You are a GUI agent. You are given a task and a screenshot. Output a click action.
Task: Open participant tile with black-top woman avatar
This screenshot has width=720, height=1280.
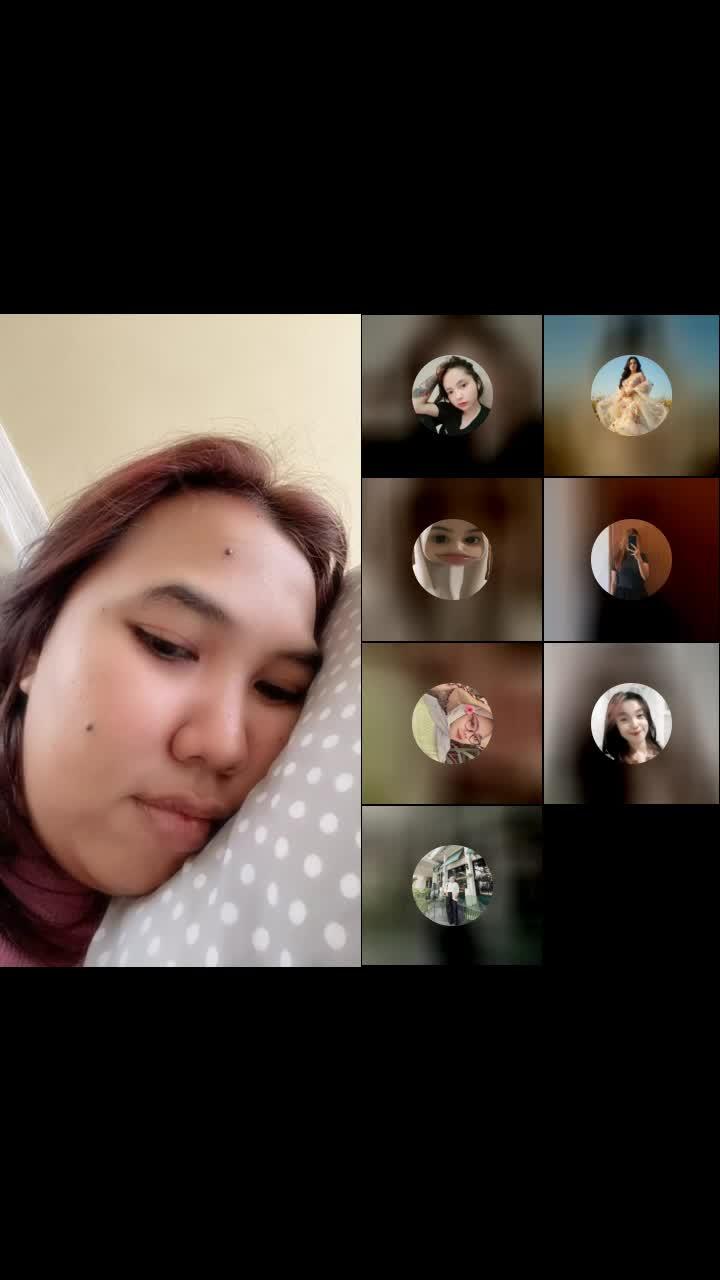tap(452, 395)
